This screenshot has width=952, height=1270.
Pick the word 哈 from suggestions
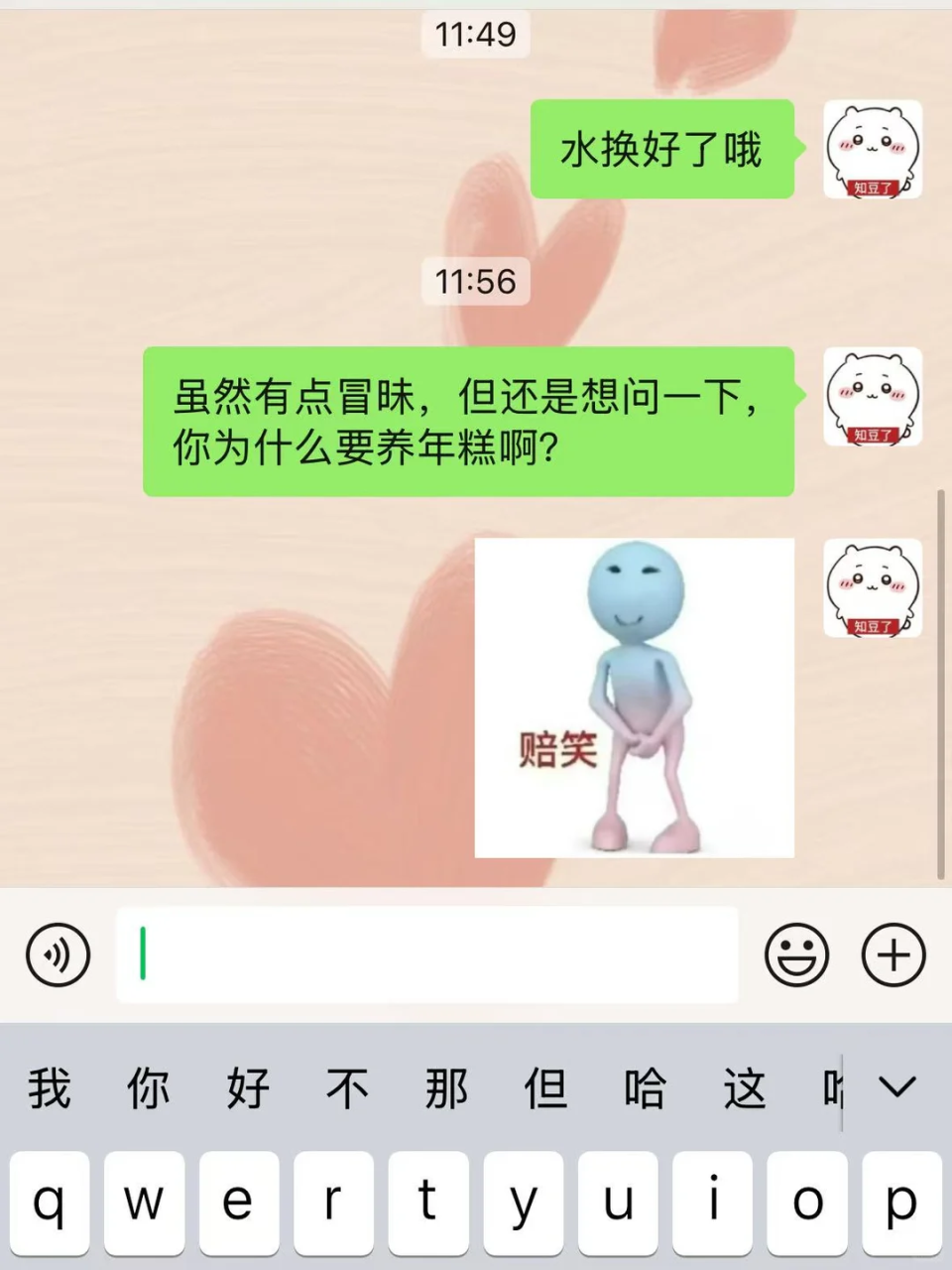click(647, 1088)
